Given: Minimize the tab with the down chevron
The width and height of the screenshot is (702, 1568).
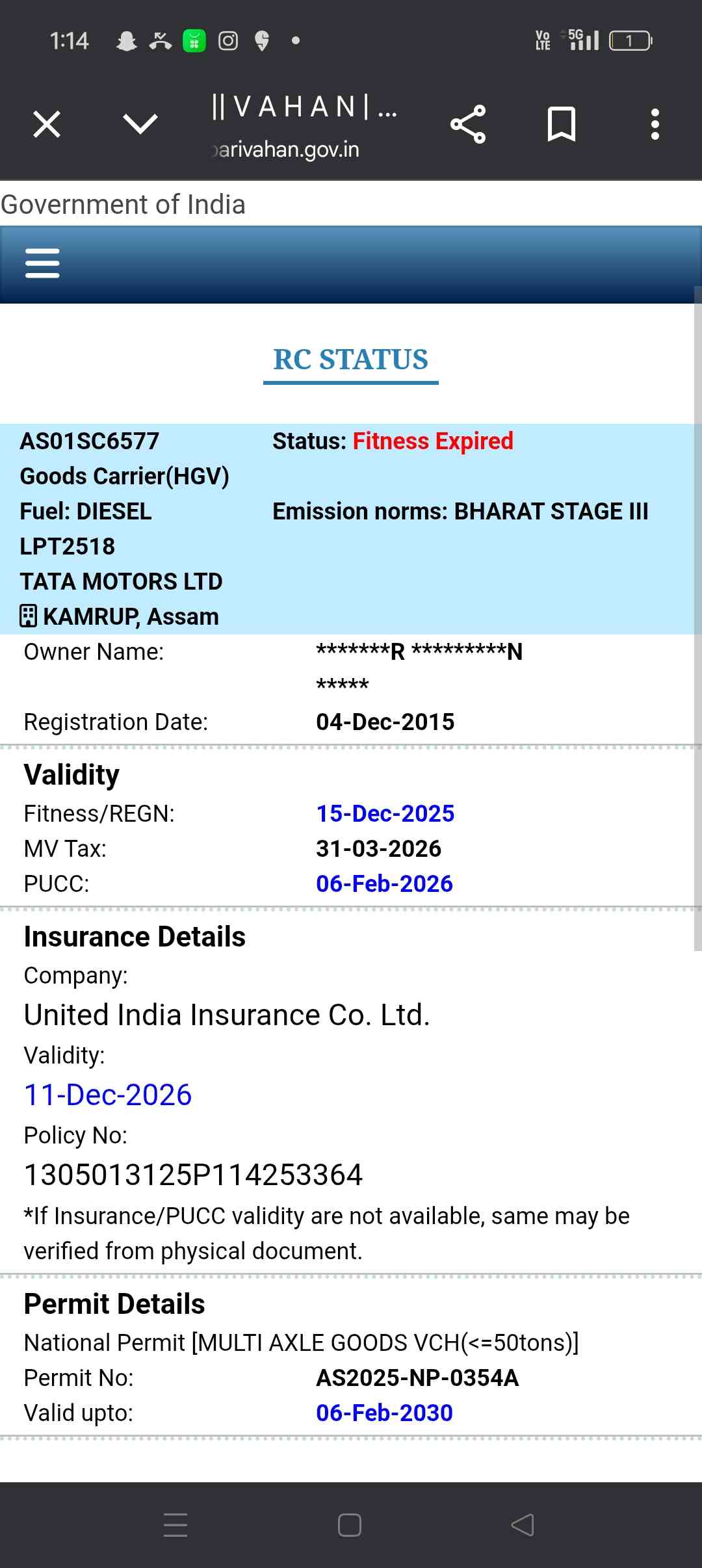Looking at the screenshot, I should tap(140, 124).
